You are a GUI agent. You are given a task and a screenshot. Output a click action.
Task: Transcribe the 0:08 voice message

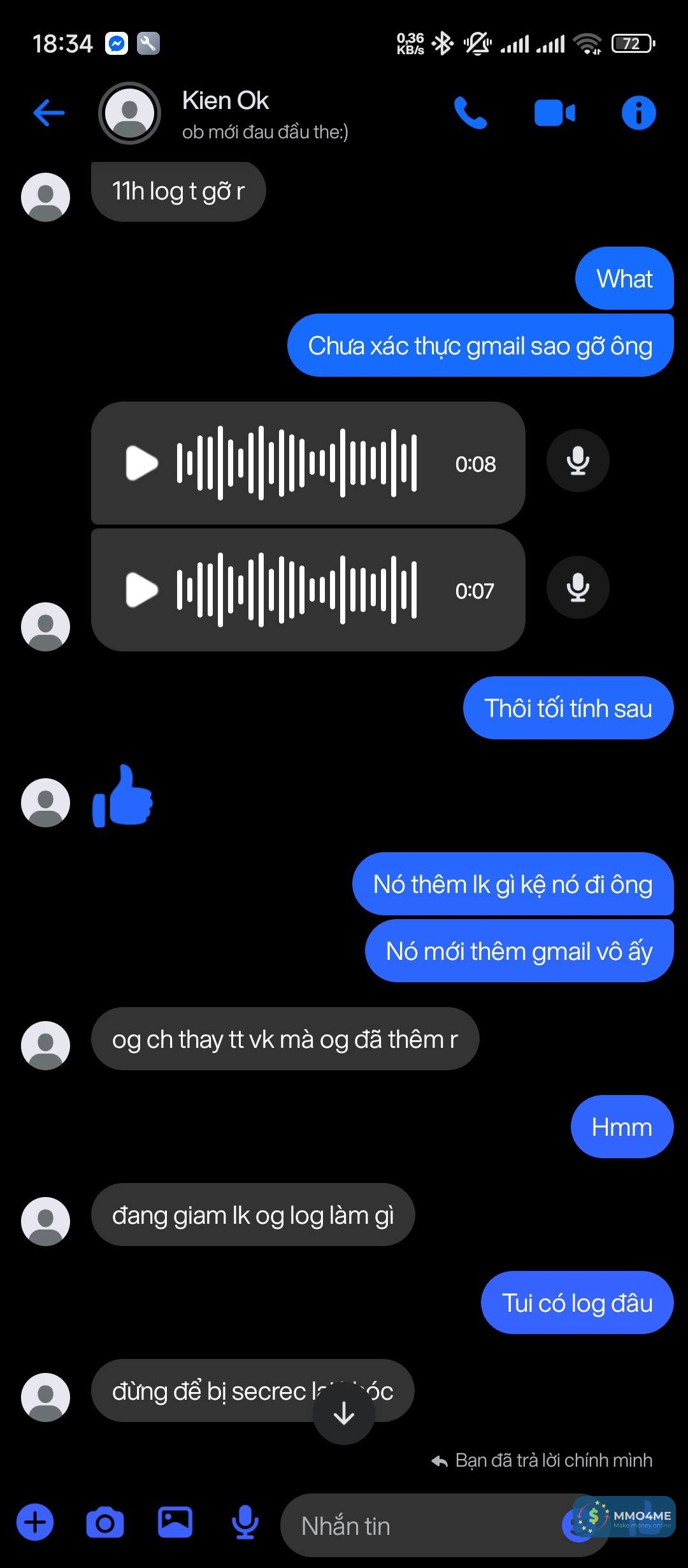577,460
